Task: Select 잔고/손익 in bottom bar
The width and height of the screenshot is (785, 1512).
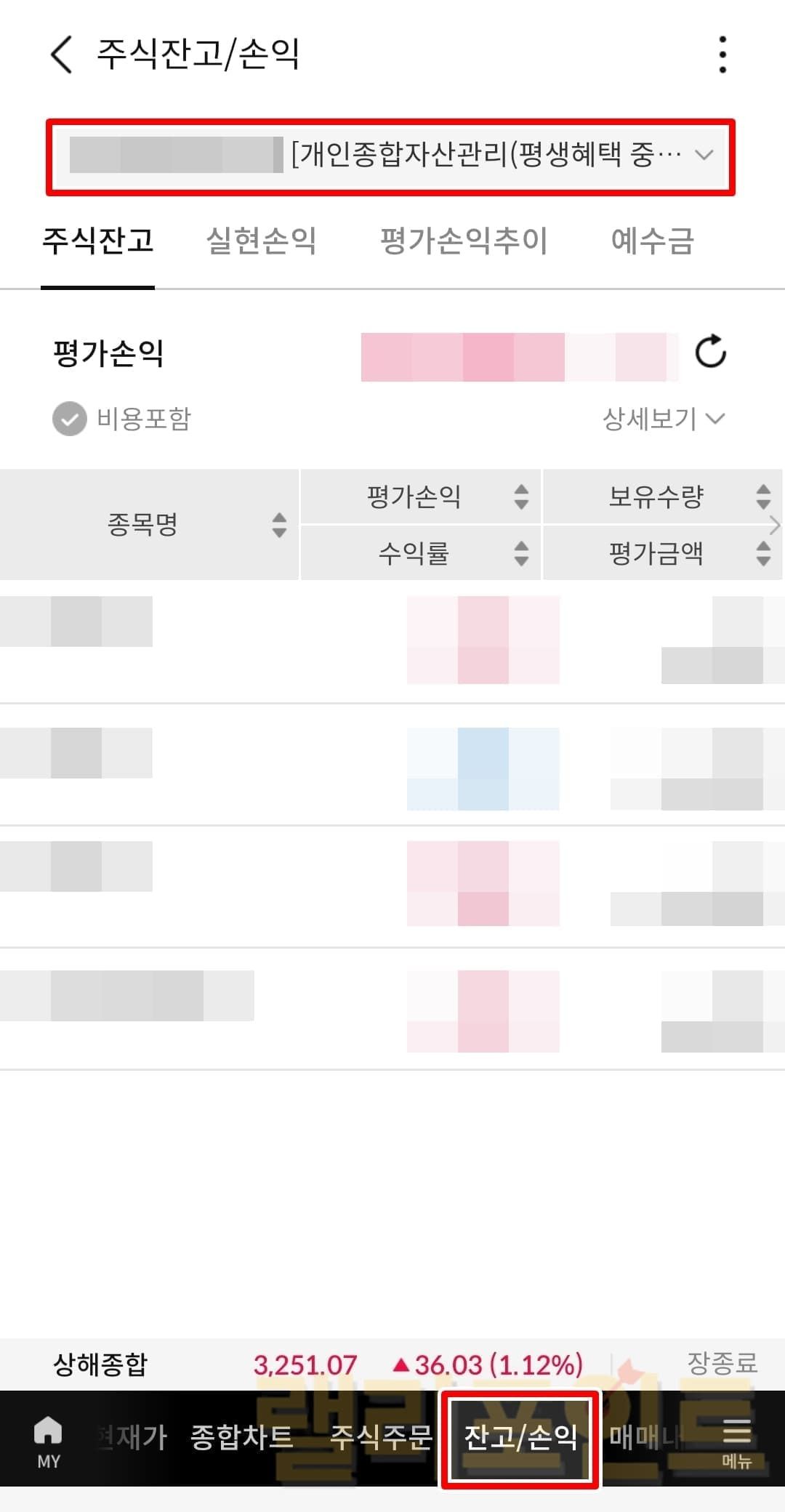Action: [520, 1437]
